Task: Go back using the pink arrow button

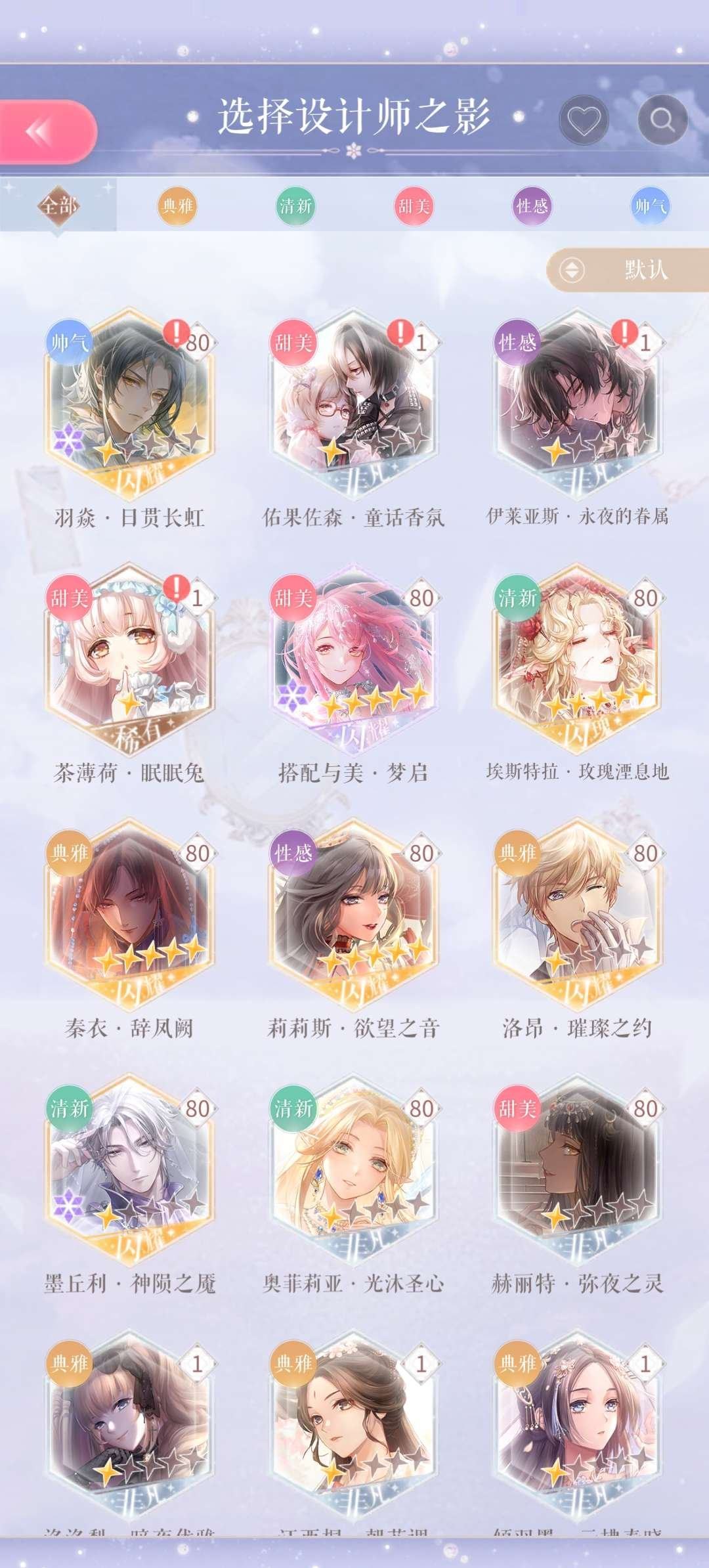Action: pyautogui.click(x=46, y=131)
